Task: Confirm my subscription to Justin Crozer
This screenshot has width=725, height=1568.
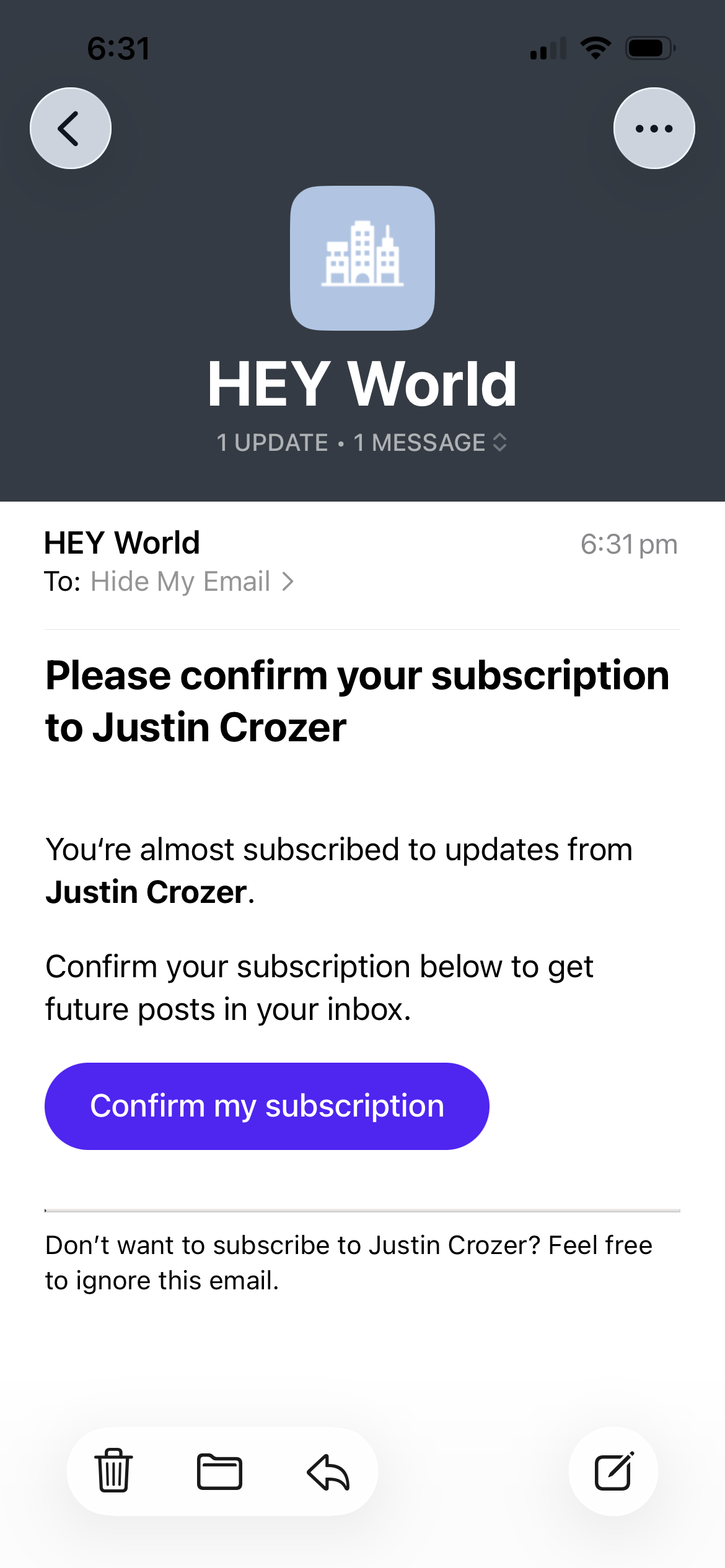Action: (267, 1106)
